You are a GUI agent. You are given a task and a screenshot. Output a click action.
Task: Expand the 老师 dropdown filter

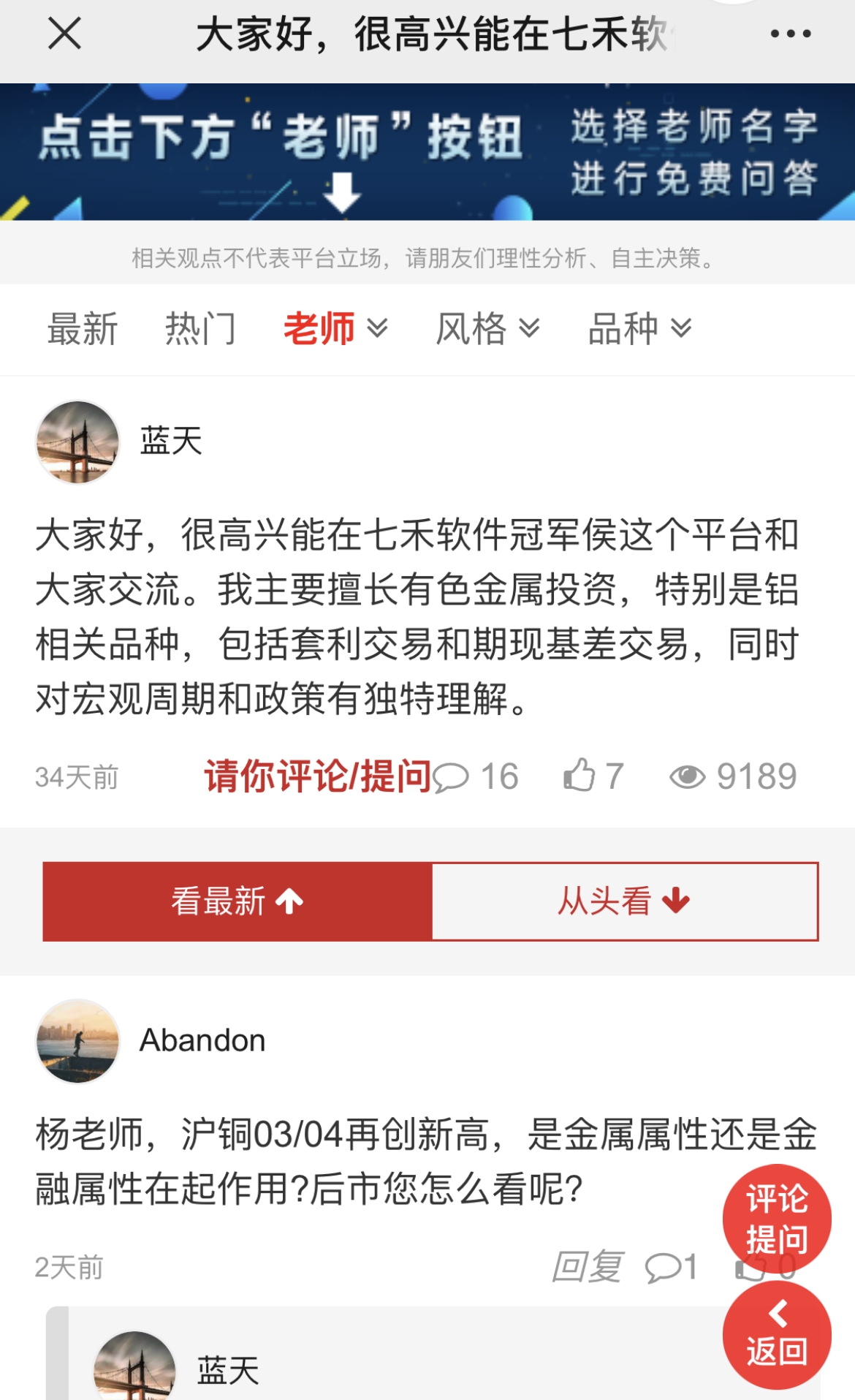click(335, 329)
